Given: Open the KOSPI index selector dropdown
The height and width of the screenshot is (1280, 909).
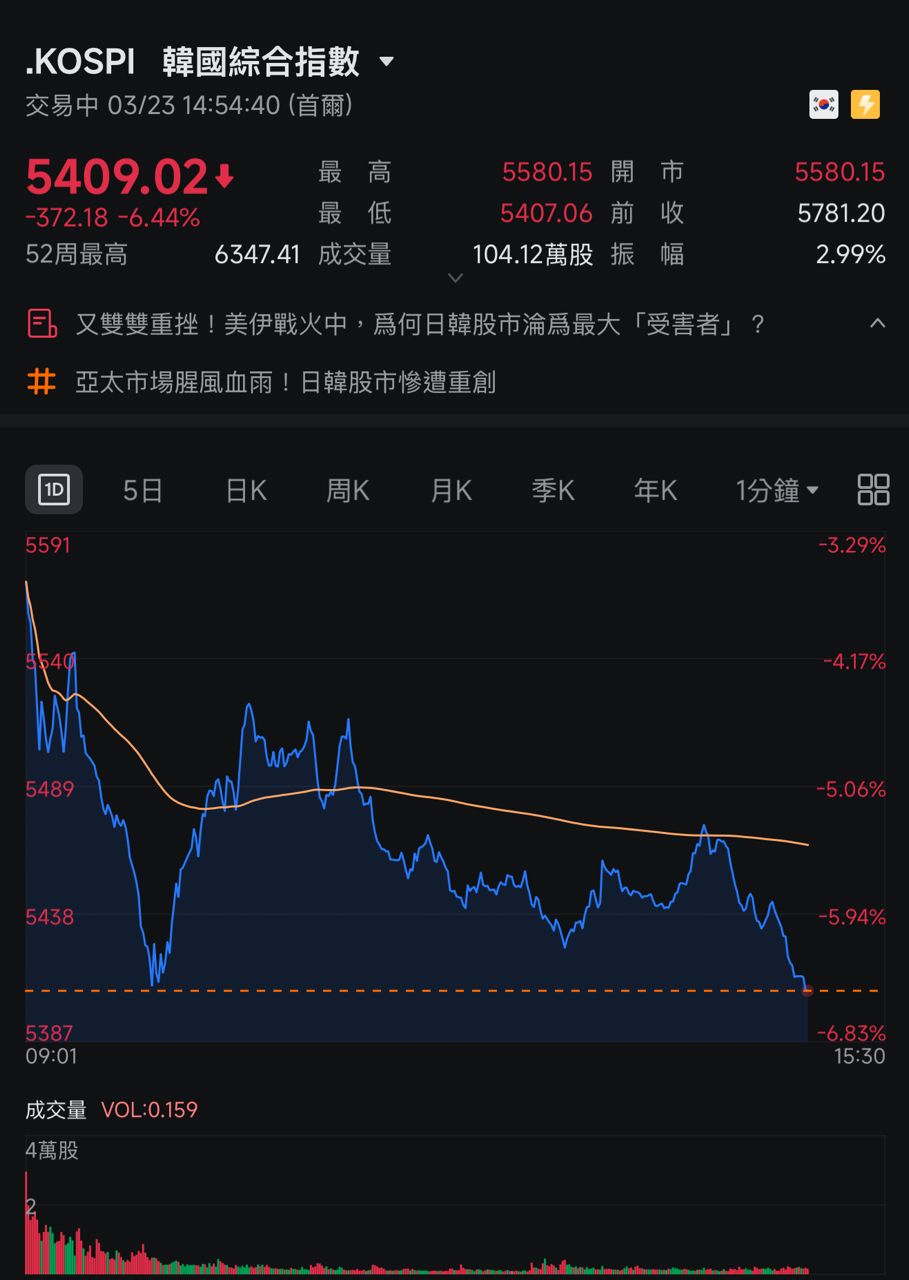Looking at the screenshot, I should tap(386, 63).
